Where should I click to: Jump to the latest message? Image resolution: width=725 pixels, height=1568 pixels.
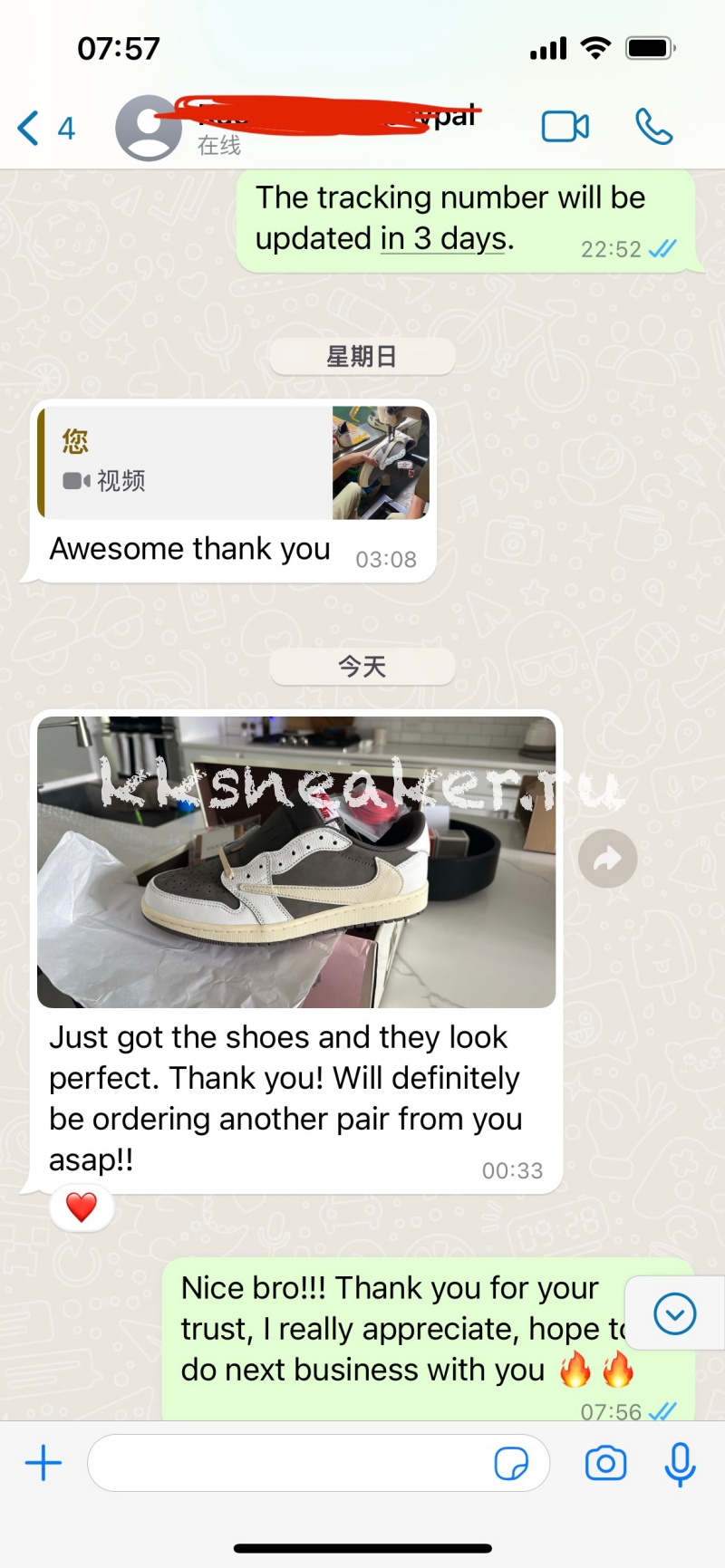[674, 1313]
